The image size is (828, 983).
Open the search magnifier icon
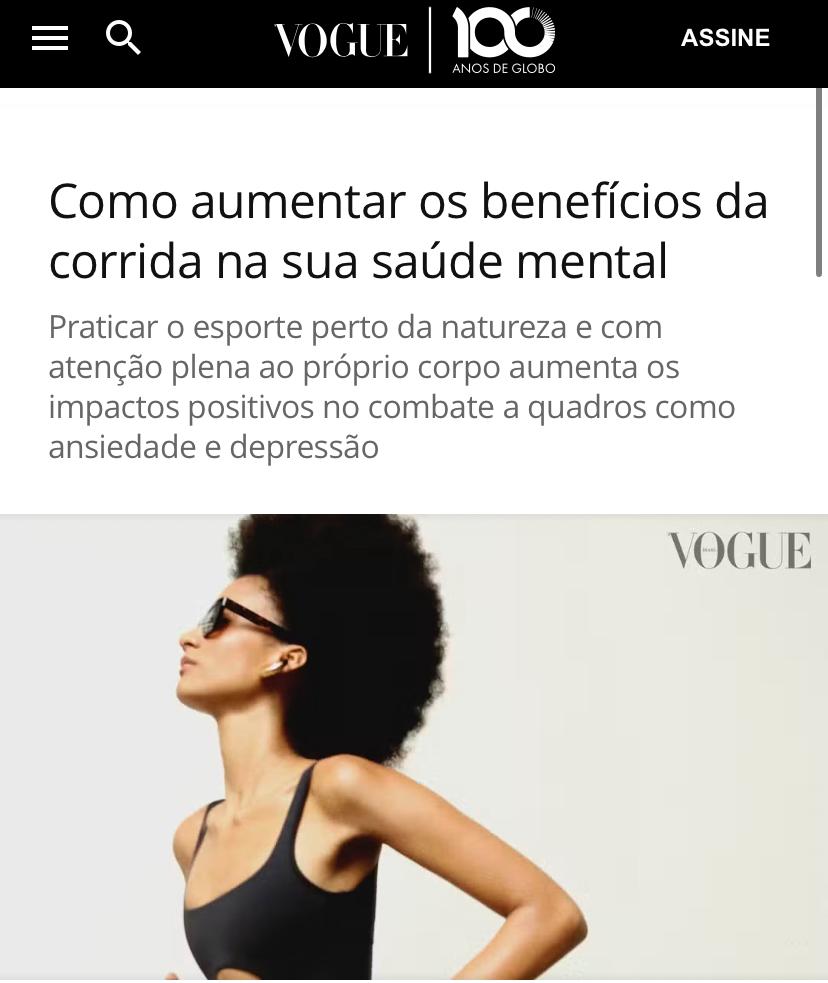[123, 38]
